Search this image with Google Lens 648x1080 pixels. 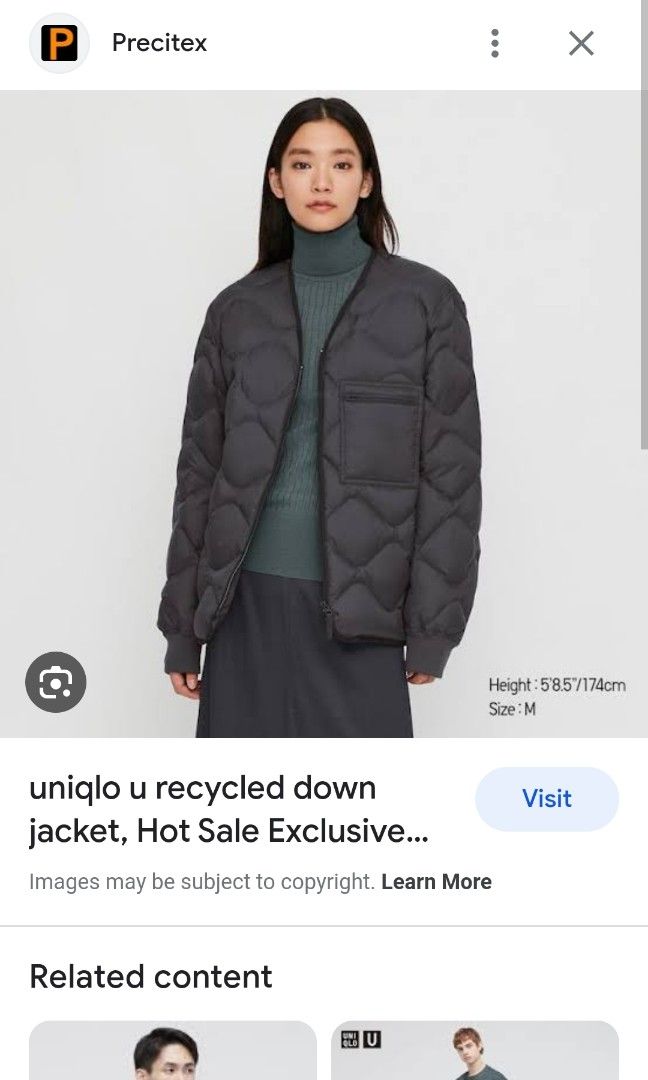[55, 682]
